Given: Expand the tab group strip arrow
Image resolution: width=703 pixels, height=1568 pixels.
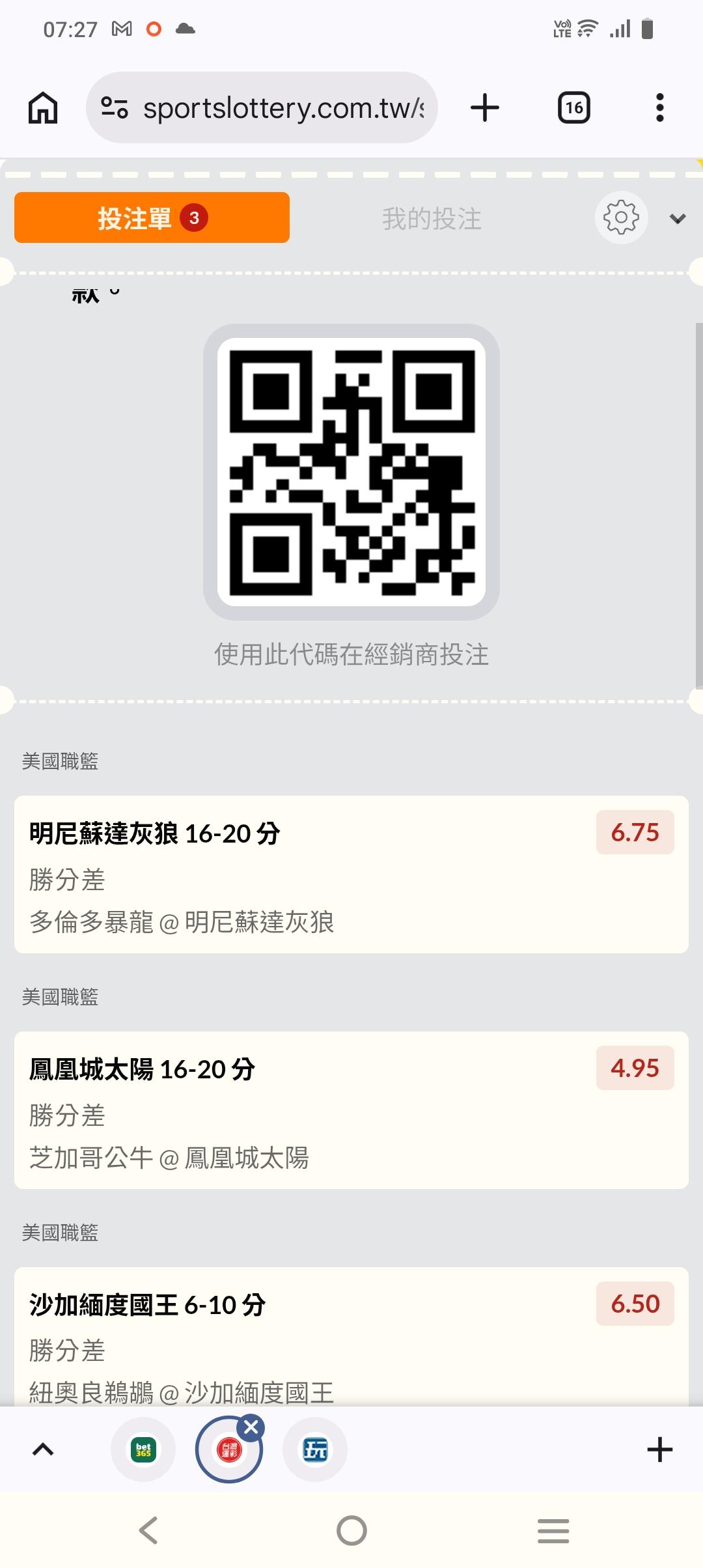Looking at the screenshot, I should click(x=43, y=1449).
